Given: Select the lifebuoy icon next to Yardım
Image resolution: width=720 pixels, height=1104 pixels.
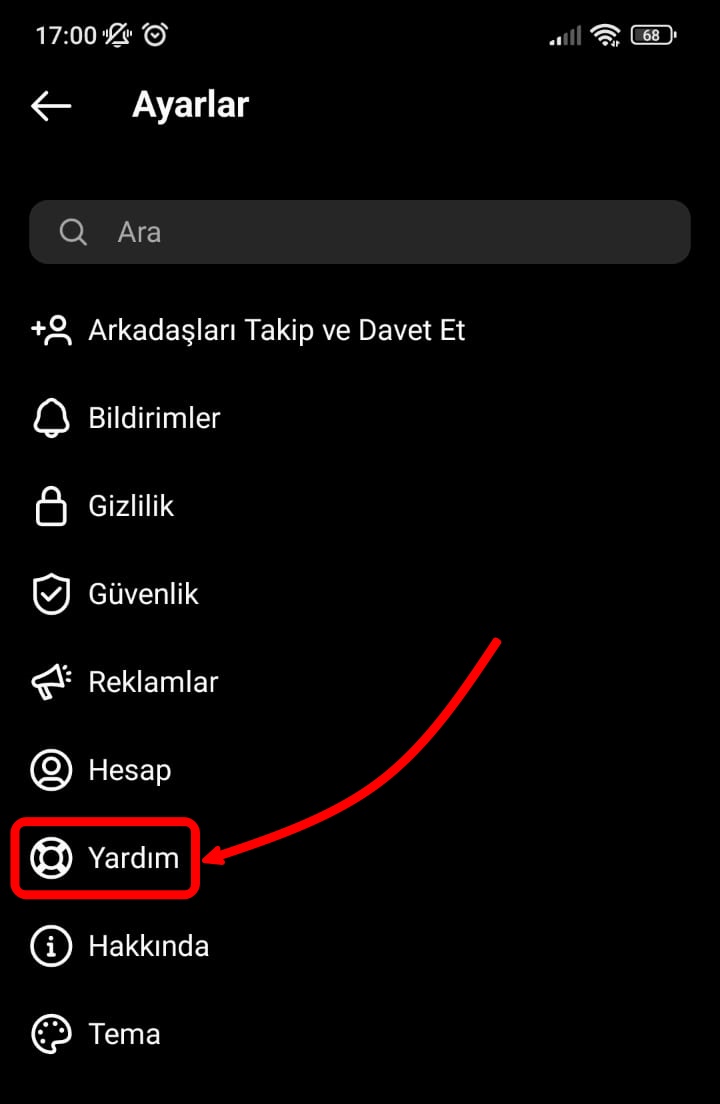Looking at the screenshot, I should (x=52, y=858).
